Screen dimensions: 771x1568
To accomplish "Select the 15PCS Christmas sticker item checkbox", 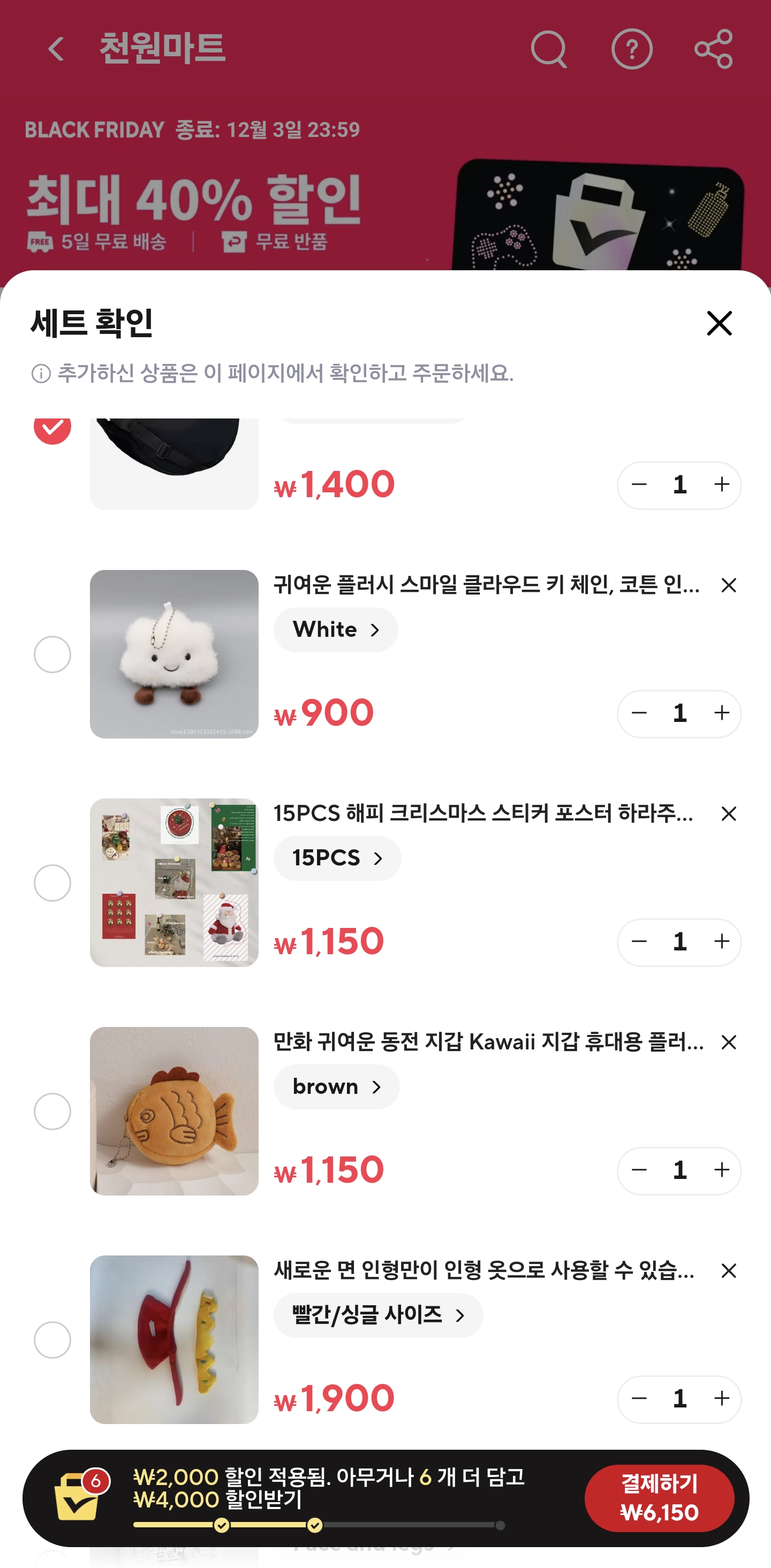I will pos(52,882).
